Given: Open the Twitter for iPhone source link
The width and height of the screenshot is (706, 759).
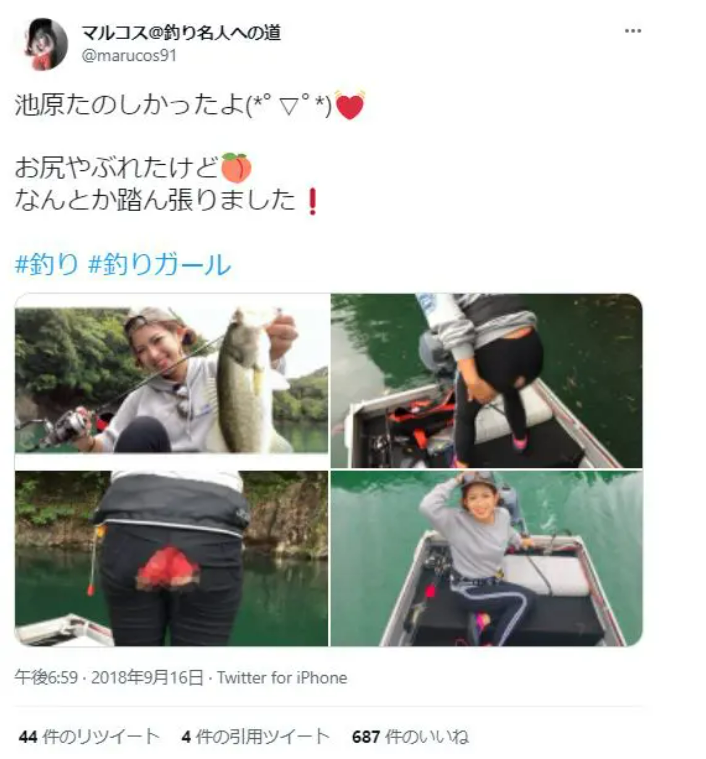Looking at the screenshot, I should (x=282, y=678).
